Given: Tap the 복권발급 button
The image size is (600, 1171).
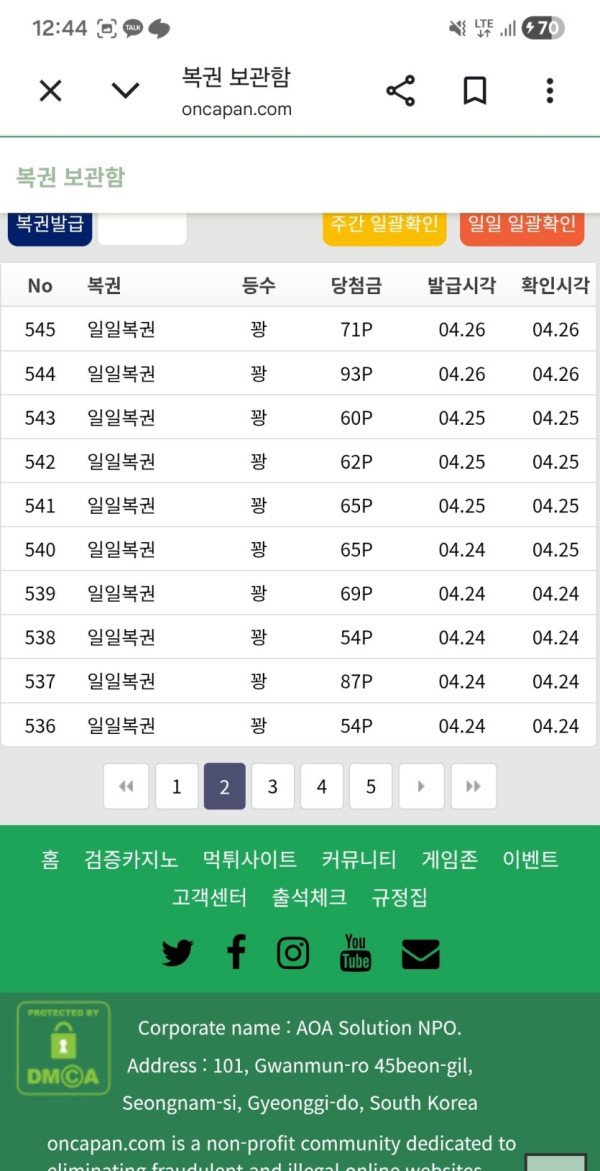Looking at the screenshot, I should click(50, 225).
